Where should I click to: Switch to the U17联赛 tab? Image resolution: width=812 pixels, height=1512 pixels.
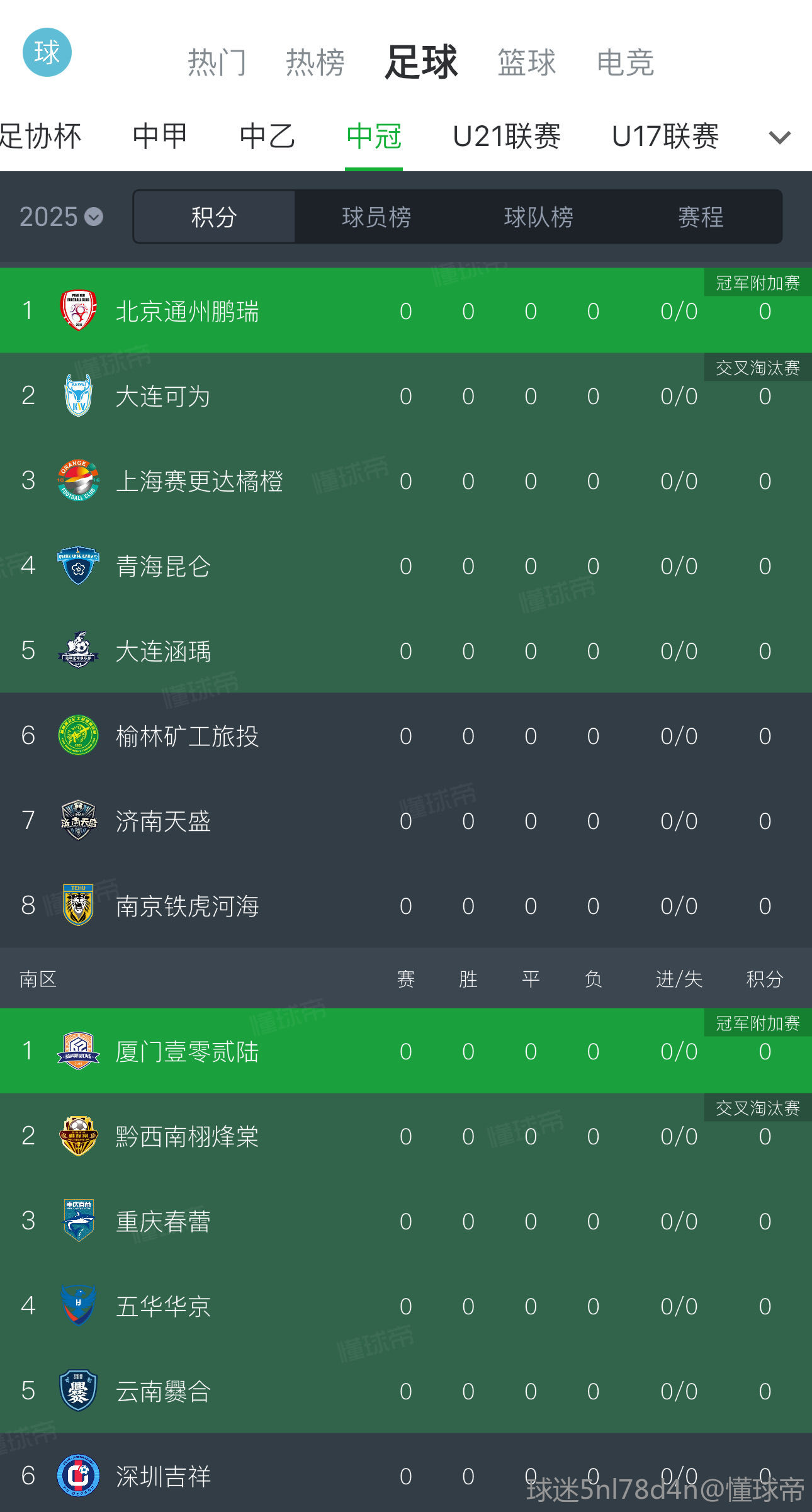665,136
